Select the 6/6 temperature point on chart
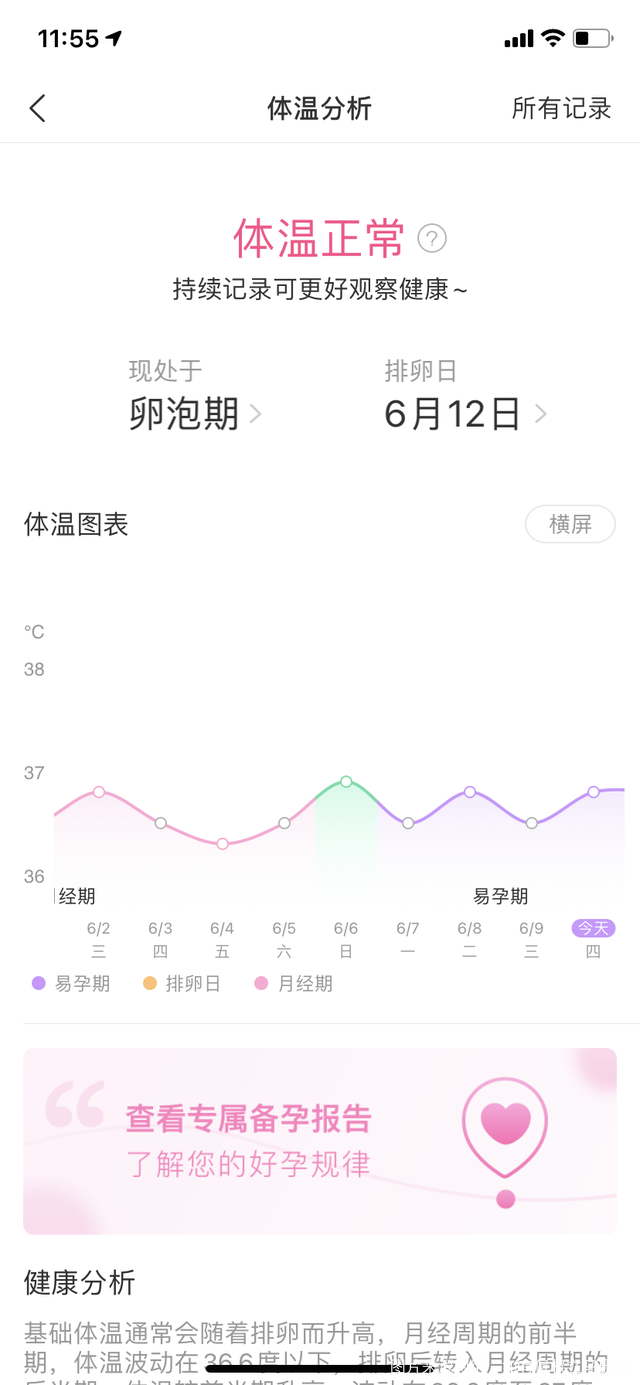Screen dimensions: 640x1385 tap(346, 781)
